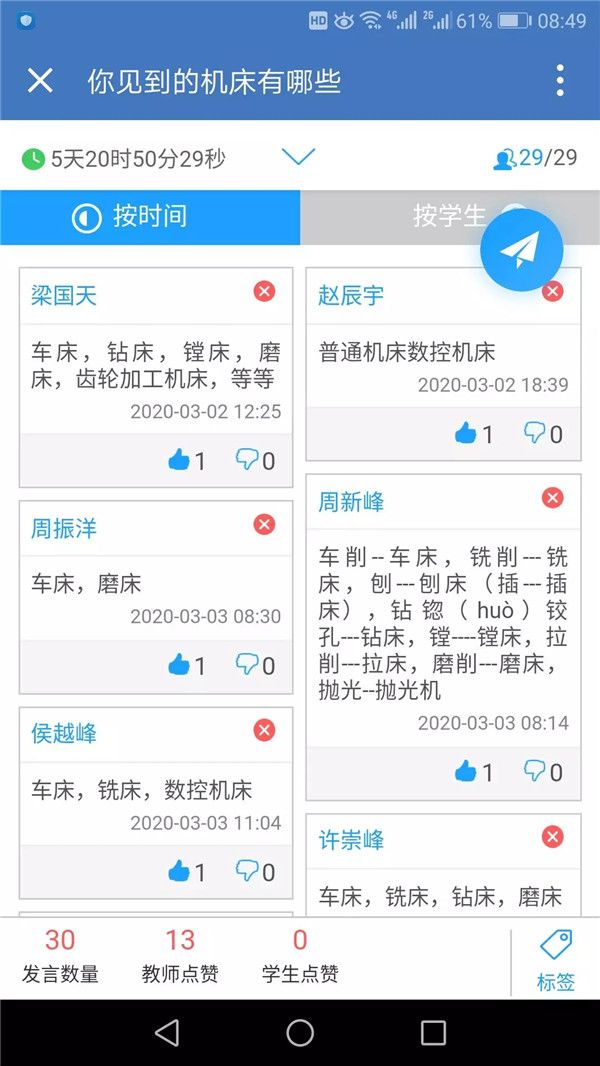Expand the countdown timer dropdown chevron

(x=298, y=157)
